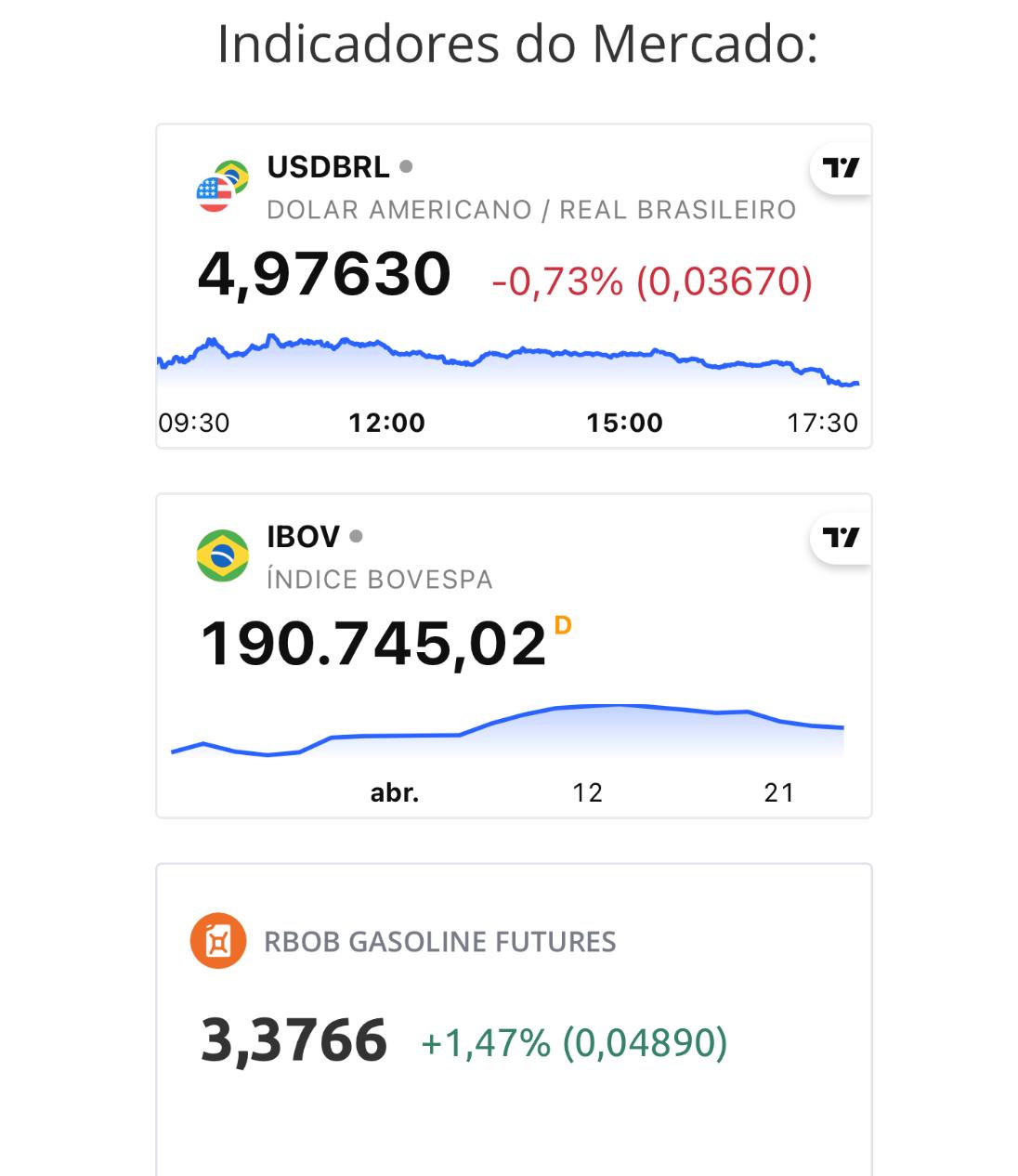
Task: Tap the TradingView logo on IBOV card
Action: click(841, 538)
